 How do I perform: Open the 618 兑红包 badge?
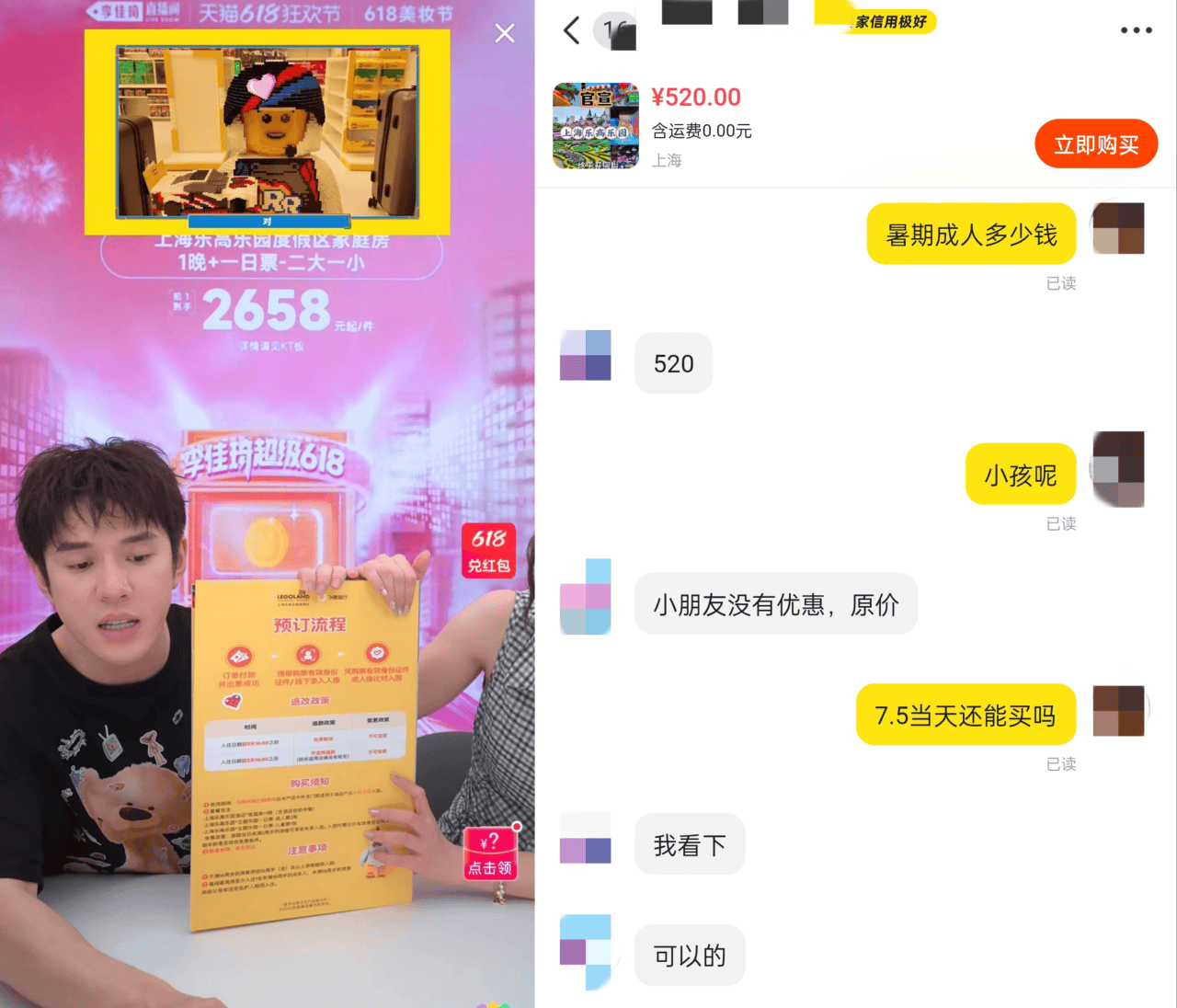coord(488,551)
